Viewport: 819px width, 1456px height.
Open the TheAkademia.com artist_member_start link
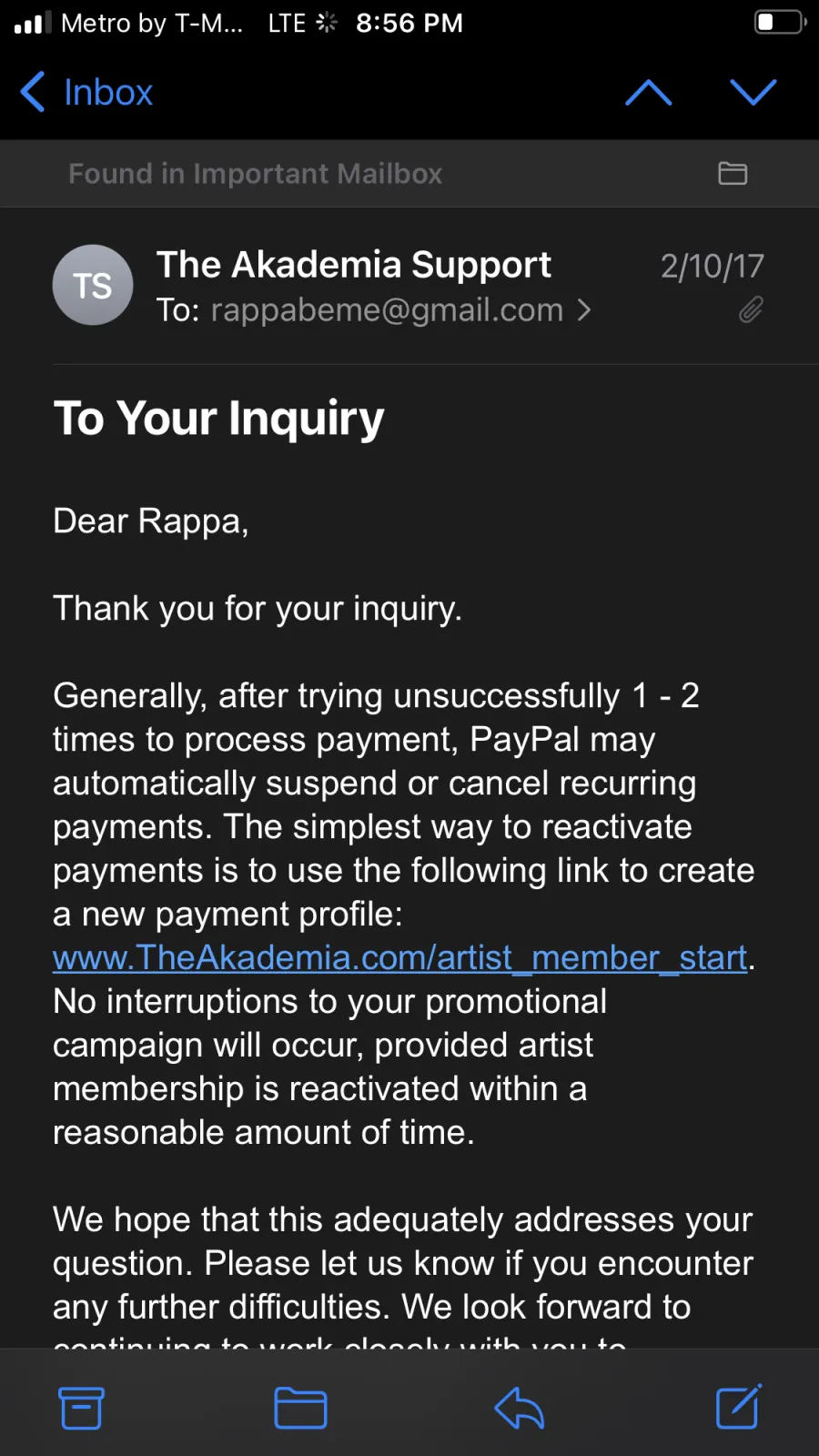(x=400, y=957)
